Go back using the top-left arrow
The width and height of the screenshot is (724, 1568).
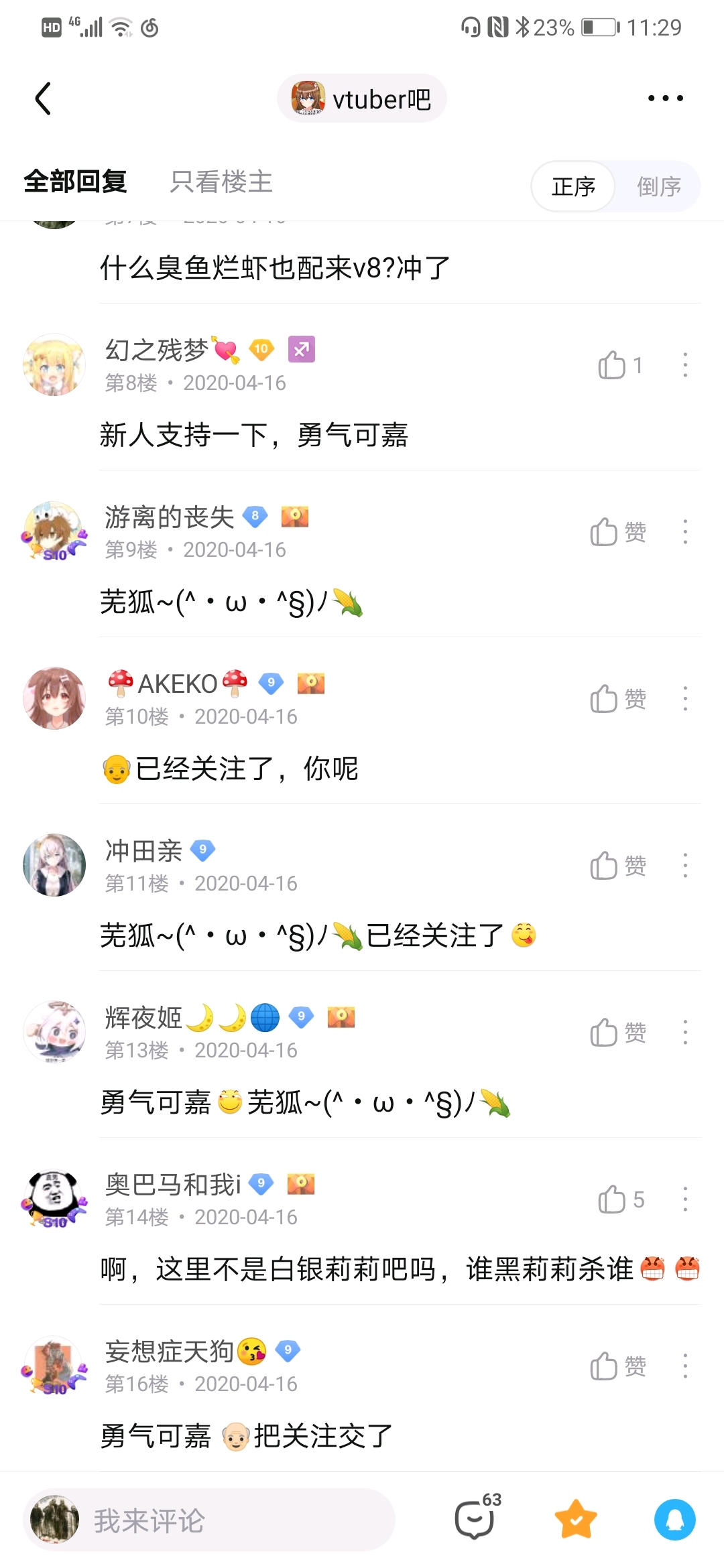[x=43, y=99]
